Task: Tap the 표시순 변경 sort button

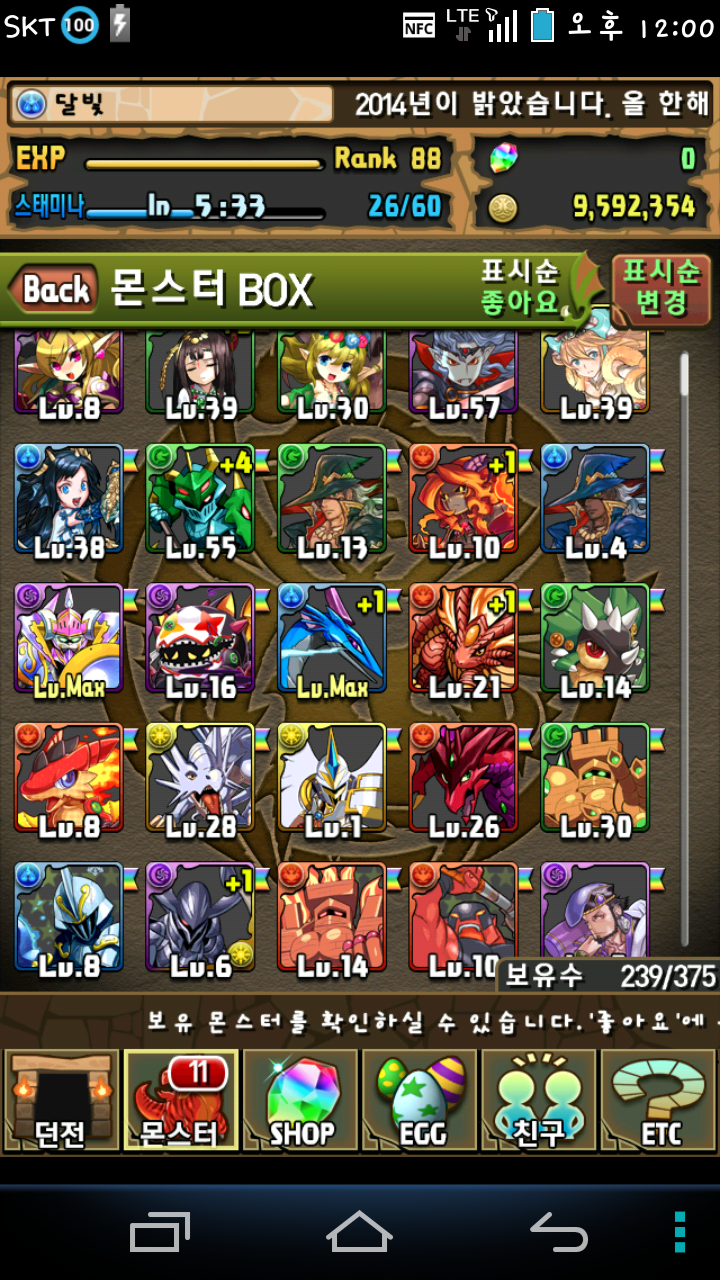Action: (661, 288)
